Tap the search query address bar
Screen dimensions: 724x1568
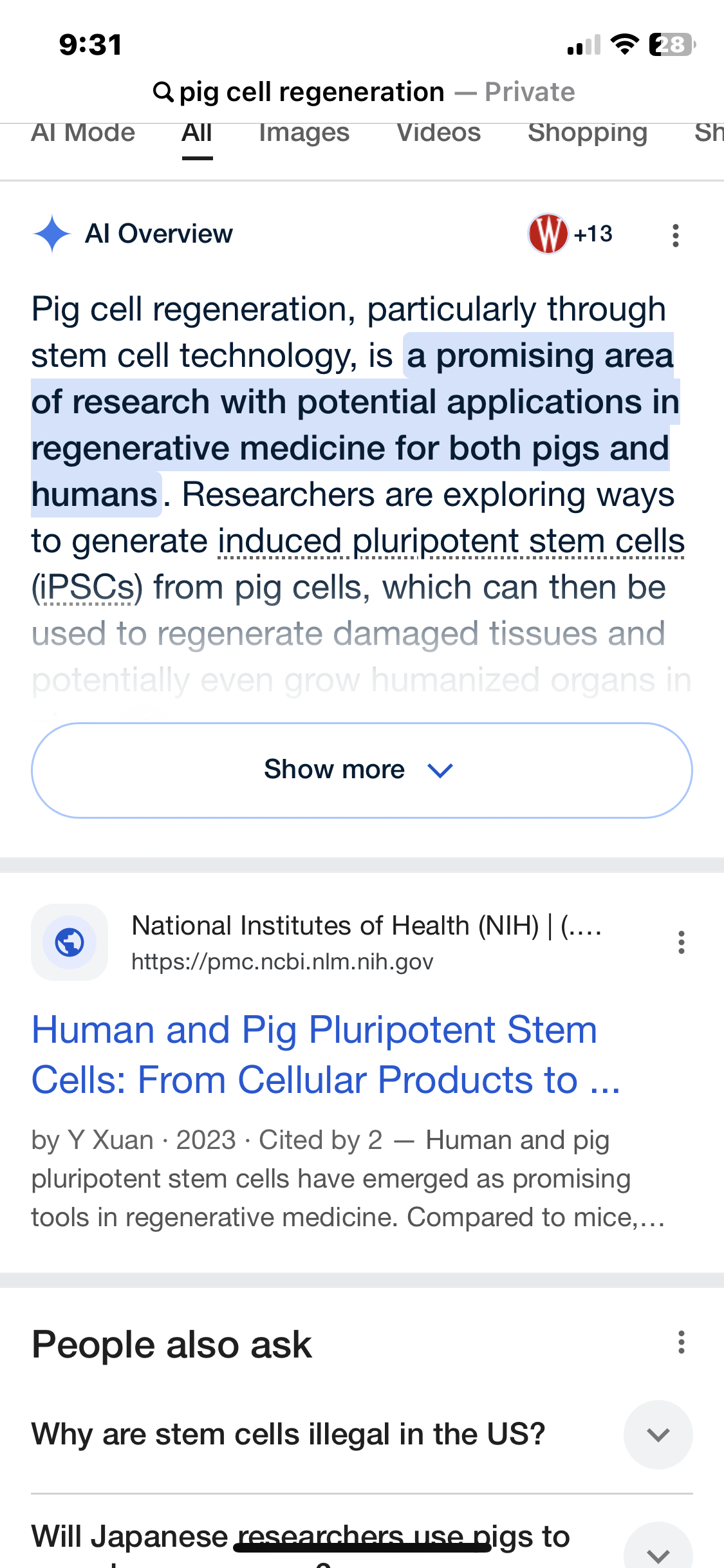pyautogui.click(x=364, y=92)
